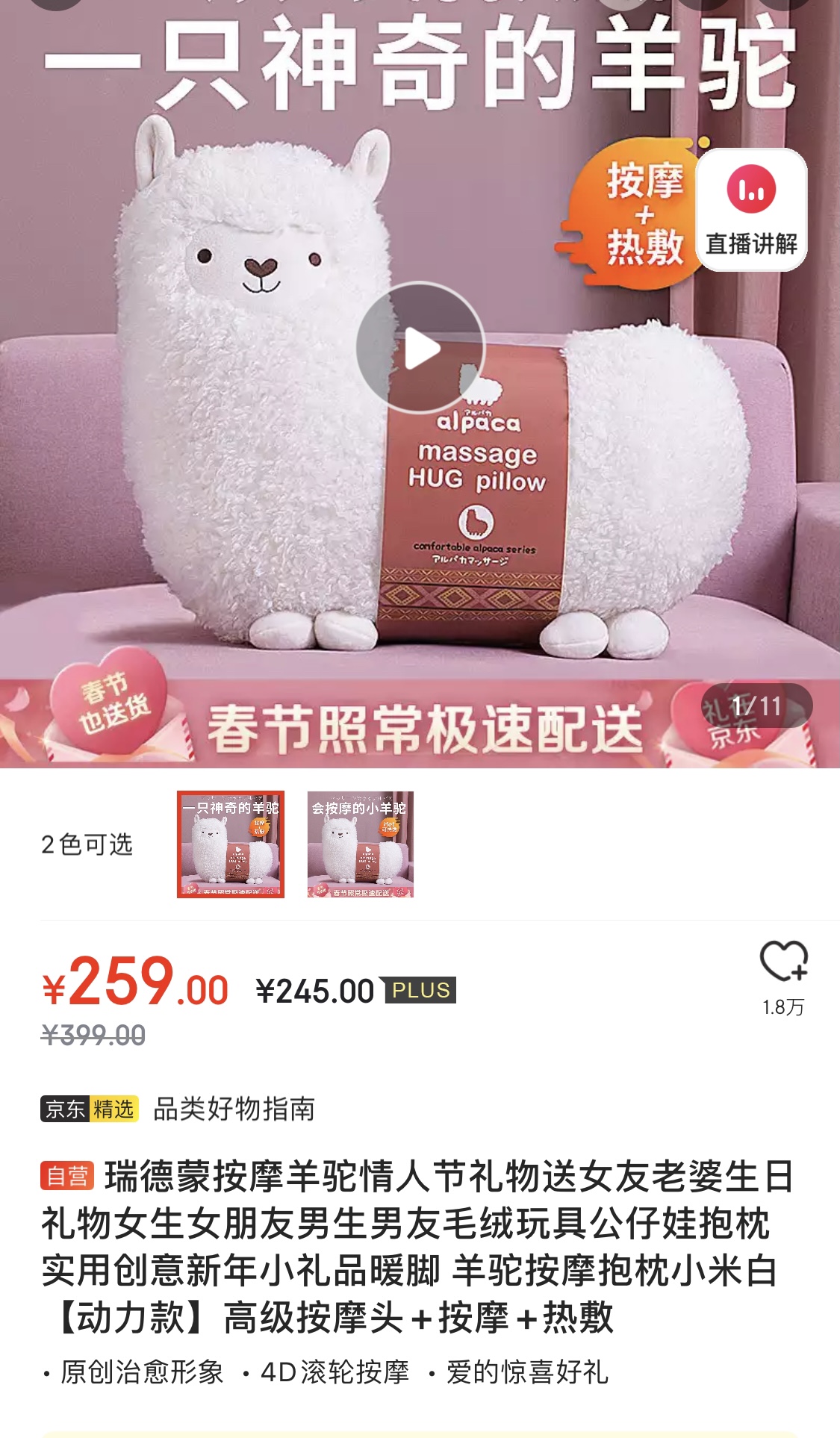The width and height of the screenshot is (840, 1438).
Task: Open the 直播讲解 live stream button
Action: 751,210
